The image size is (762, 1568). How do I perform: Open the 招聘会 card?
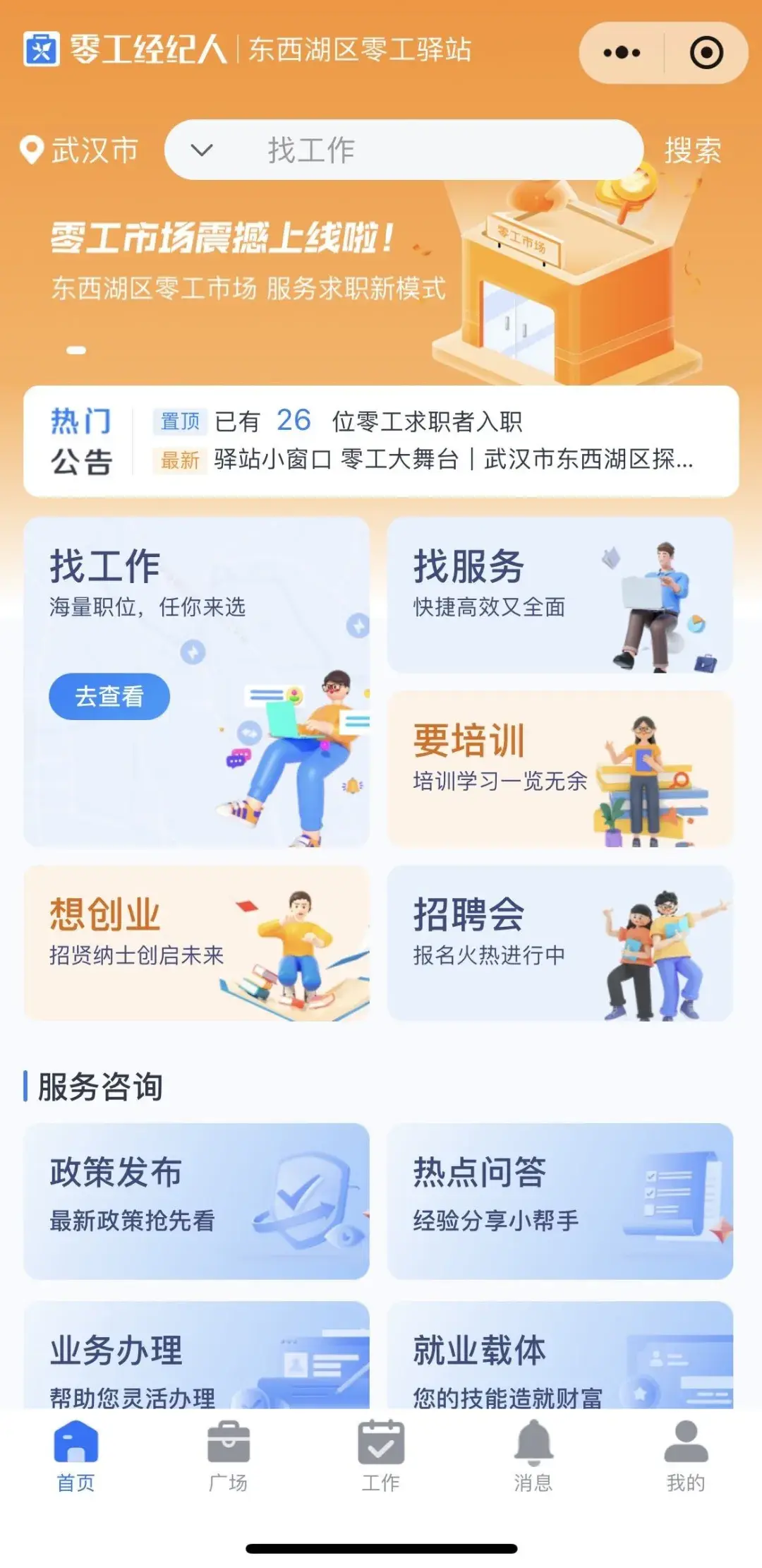click(x=559, y=942)
